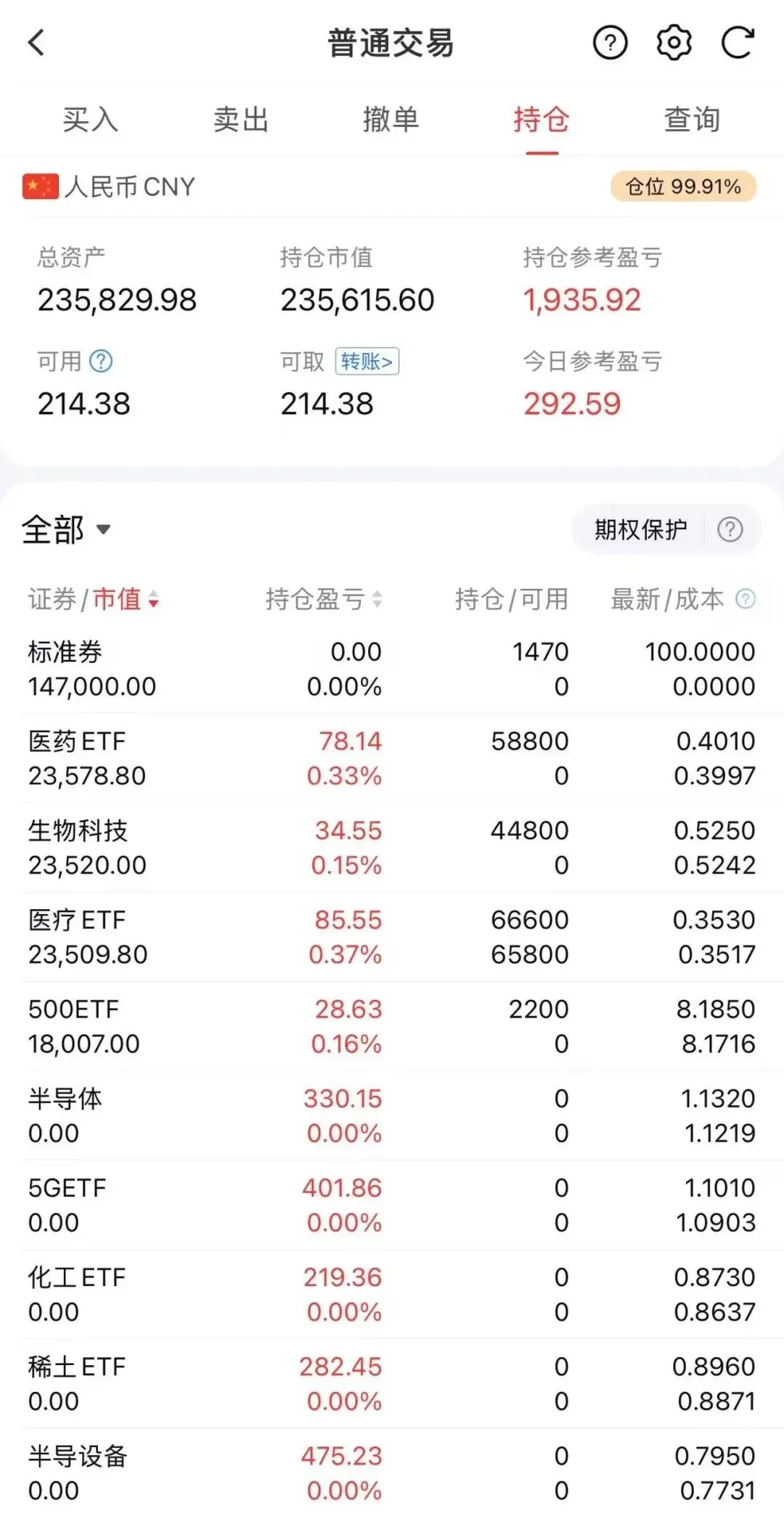
Task: Switch to the 查询 tab
Action: pyautogui.click(x=692, y=120)
